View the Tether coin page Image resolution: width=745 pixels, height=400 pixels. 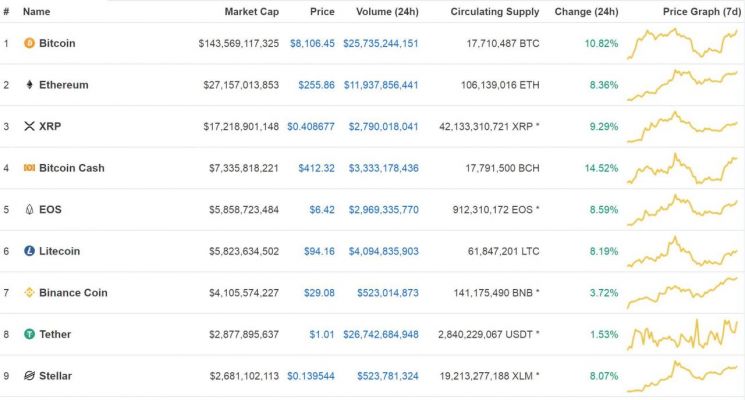click(x=55, y=334)
